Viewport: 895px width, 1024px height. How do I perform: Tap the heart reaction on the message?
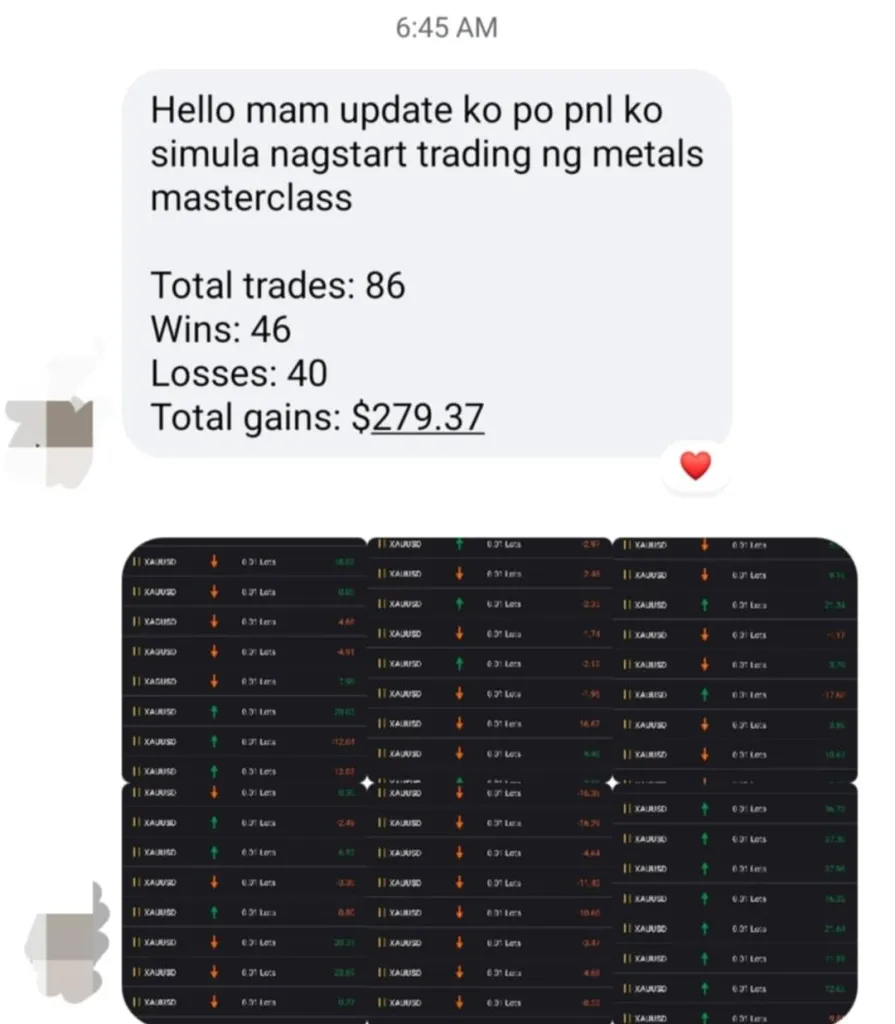pos(695,465)
